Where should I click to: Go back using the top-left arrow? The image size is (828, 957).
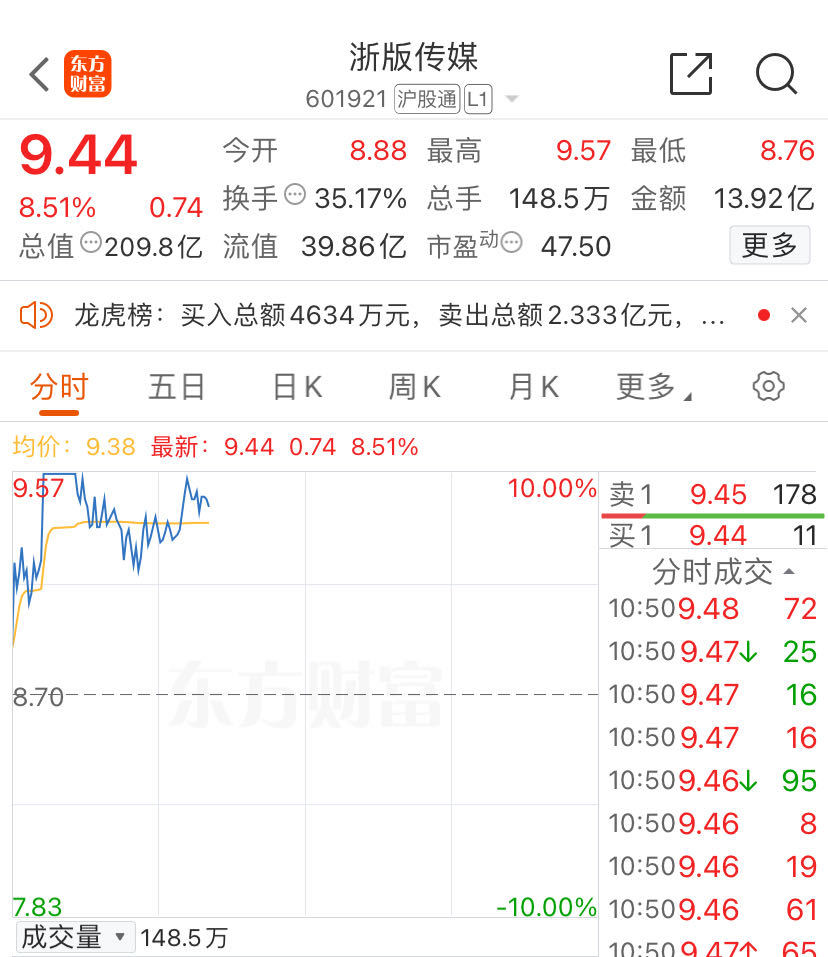pos(40,75)
